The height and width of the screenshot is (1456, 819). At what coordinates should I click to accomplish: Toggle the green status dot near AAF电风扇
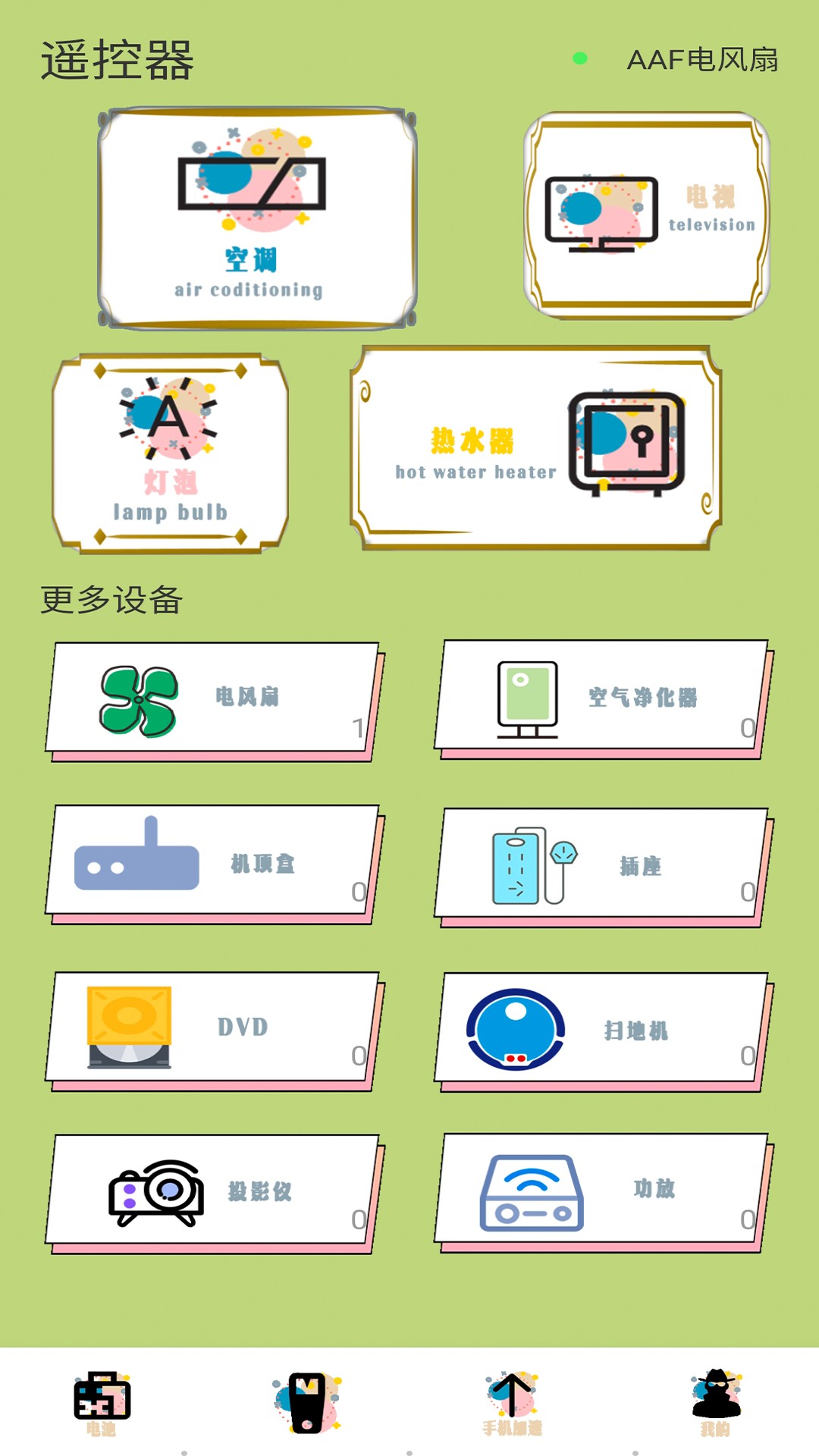[x=580, y=56]
